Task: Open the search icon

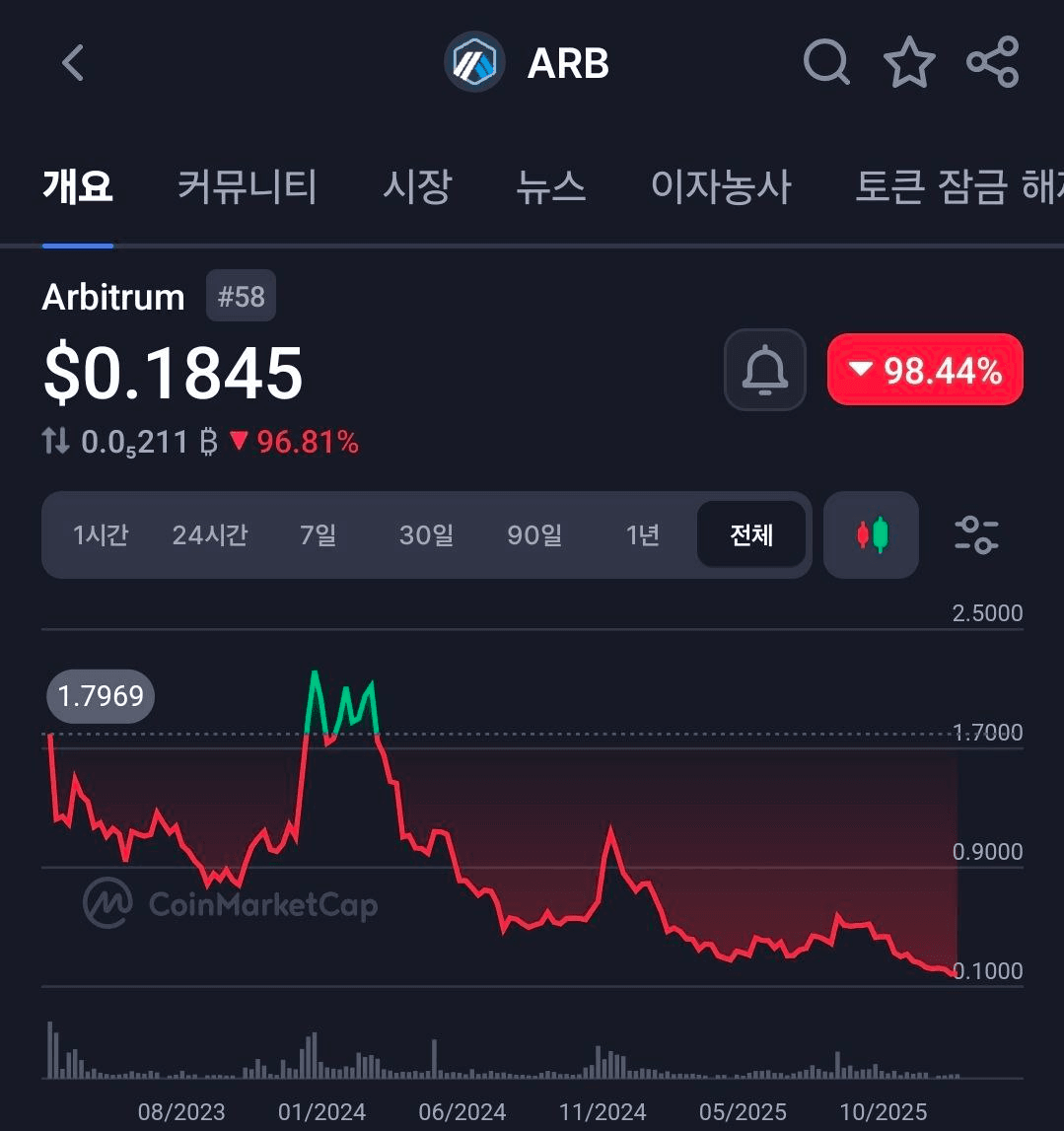Action: 826,63
